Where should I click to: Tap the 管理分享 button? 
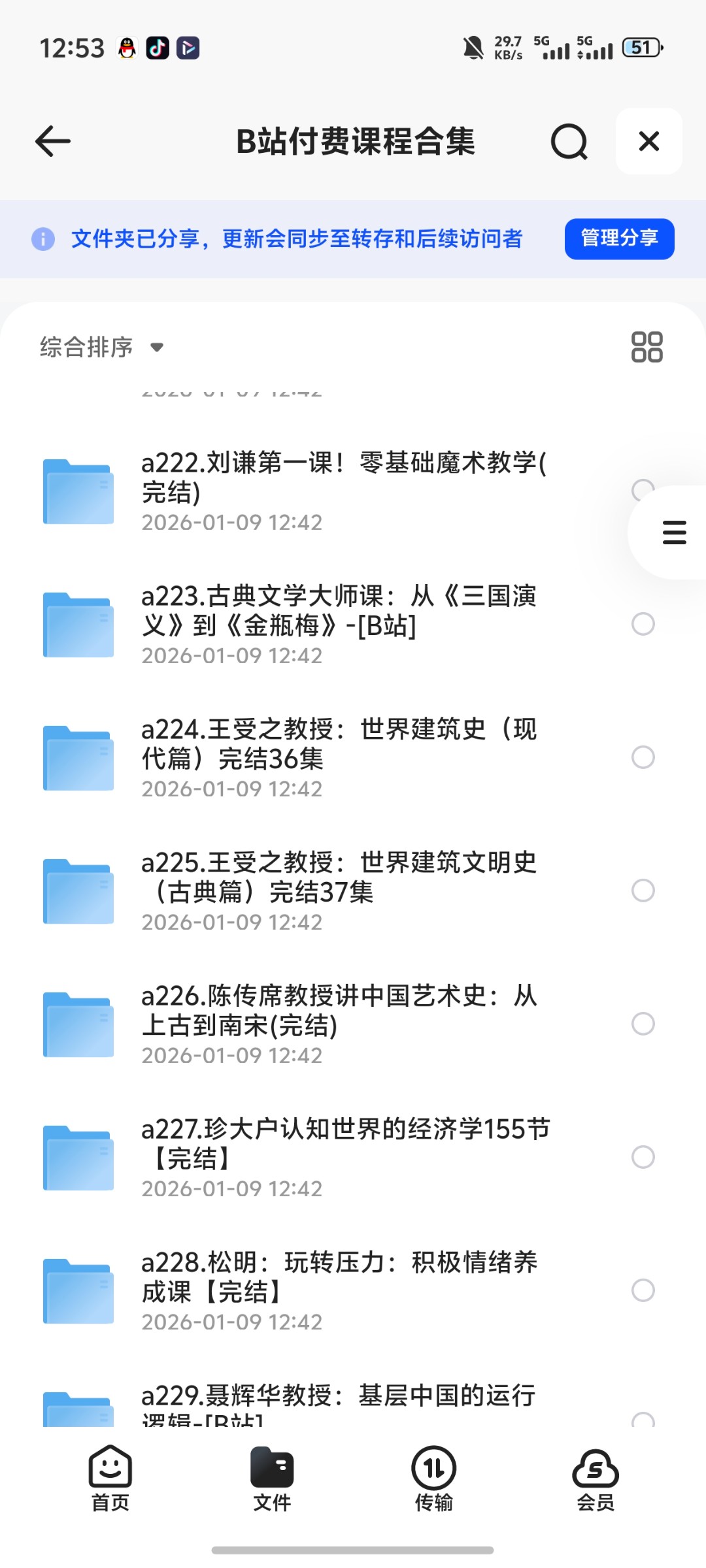[x=619, y=238]
